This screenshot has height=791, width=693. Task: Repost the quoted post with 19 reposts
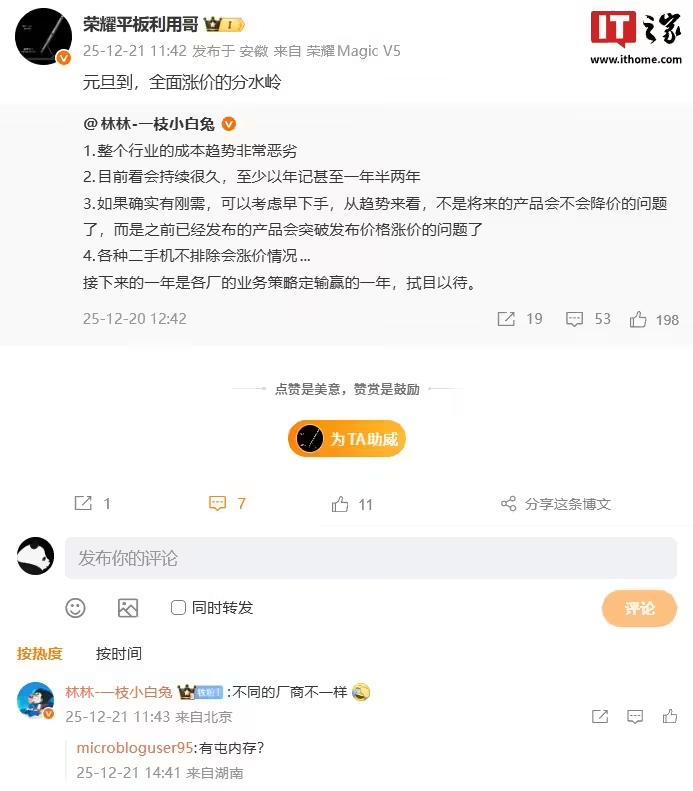507,319
